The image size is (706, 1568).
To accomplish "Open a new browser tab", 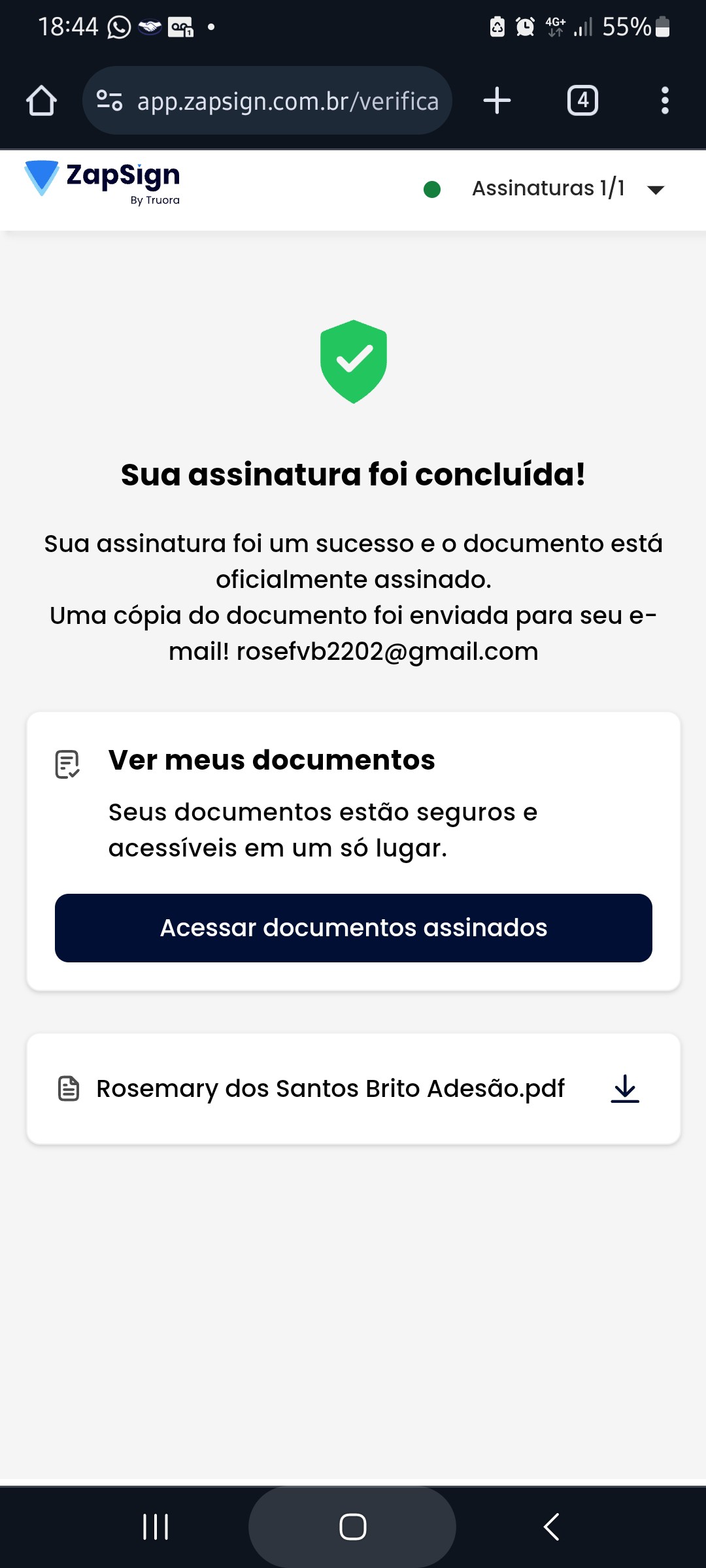I will coord(497,101).
